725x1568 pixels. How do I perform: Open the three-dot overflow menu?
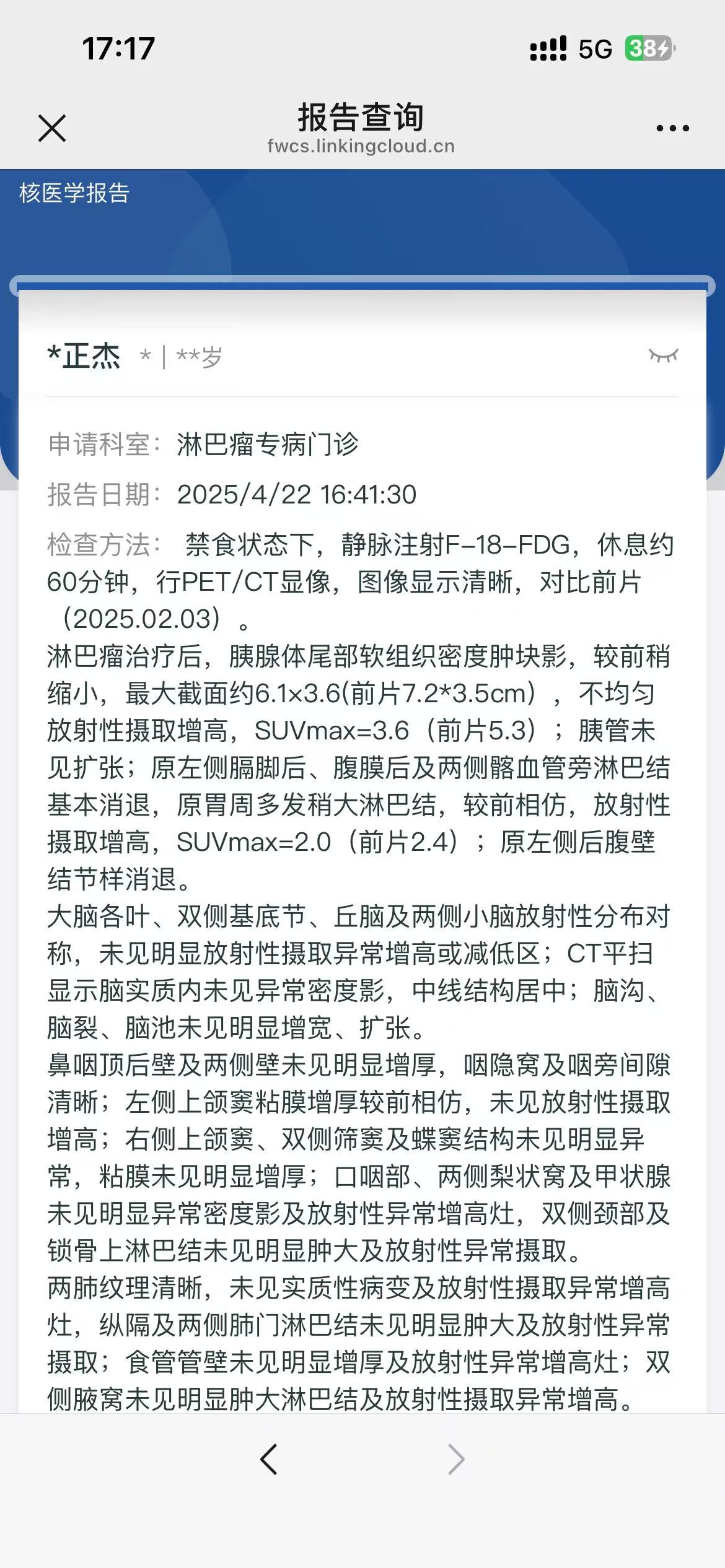672,129
